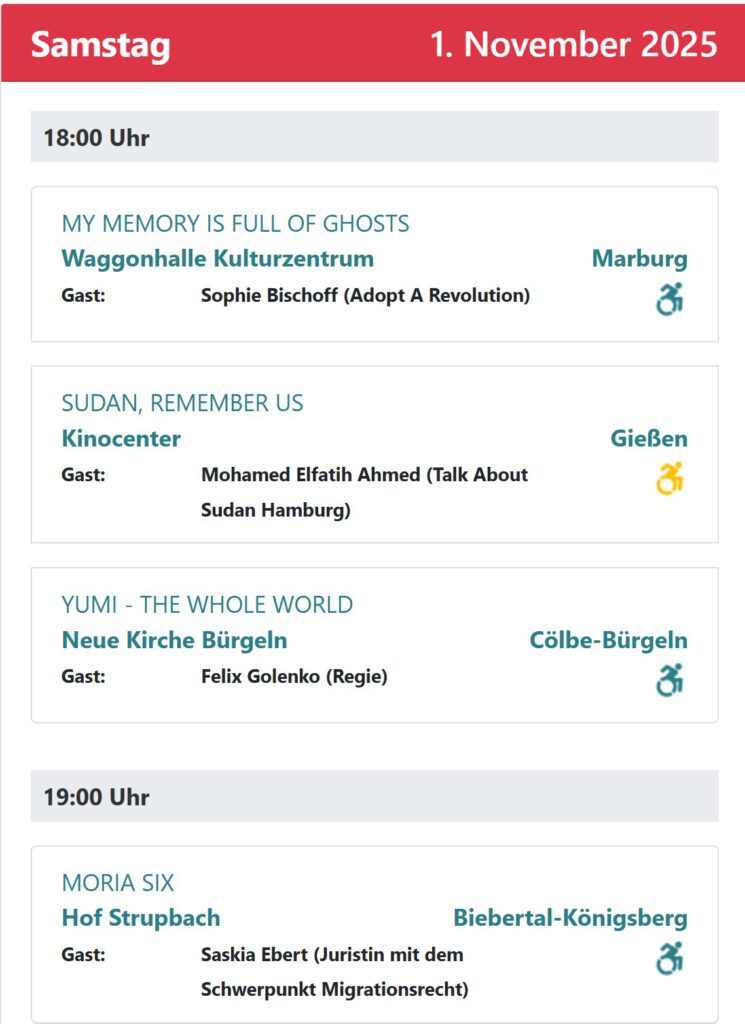Open the SUDAN, REMEMBER US film page
The width and height of the screenshot is (745, 1024).
pyautogui.click(x=182, y=403)
